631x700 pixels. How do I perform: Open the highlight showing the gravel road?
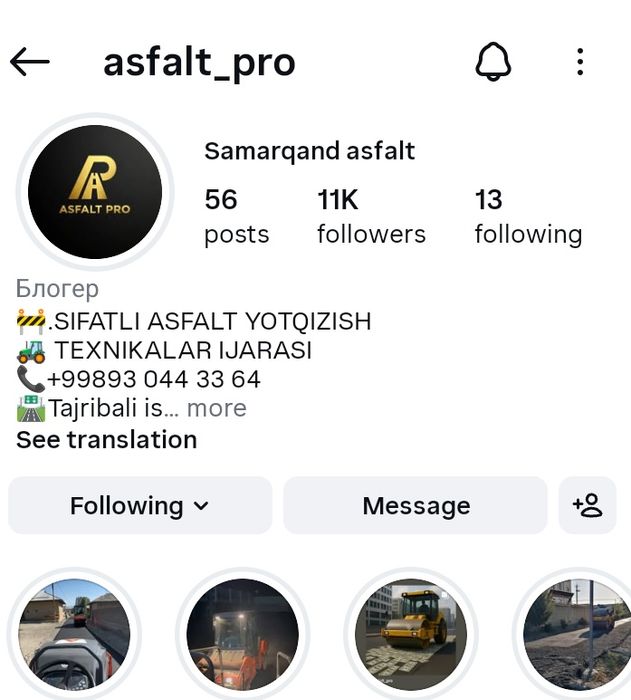click(x=575, y=636)
